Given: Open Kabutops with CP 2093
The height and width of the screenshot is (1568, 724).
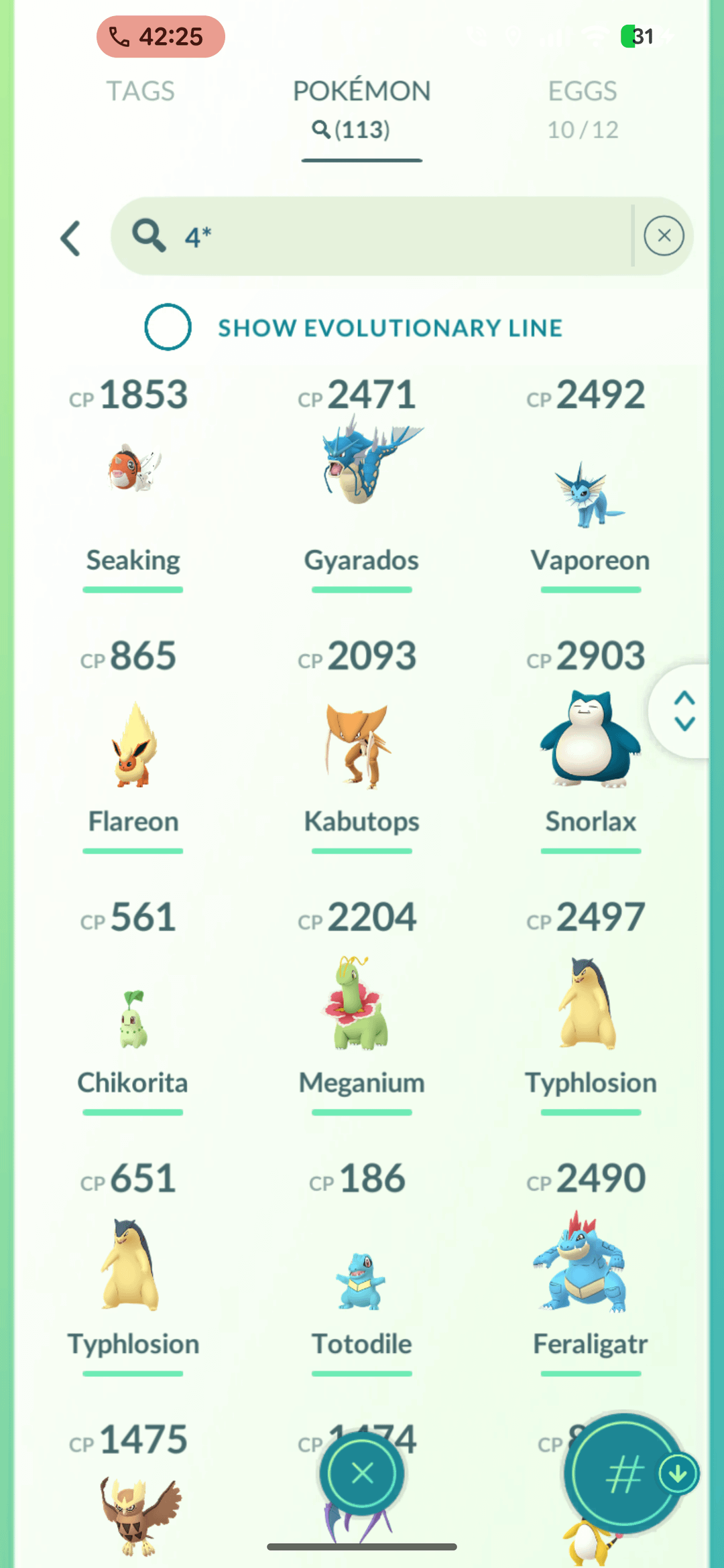Looking at the screenshot, I should [x=362, y=744].
